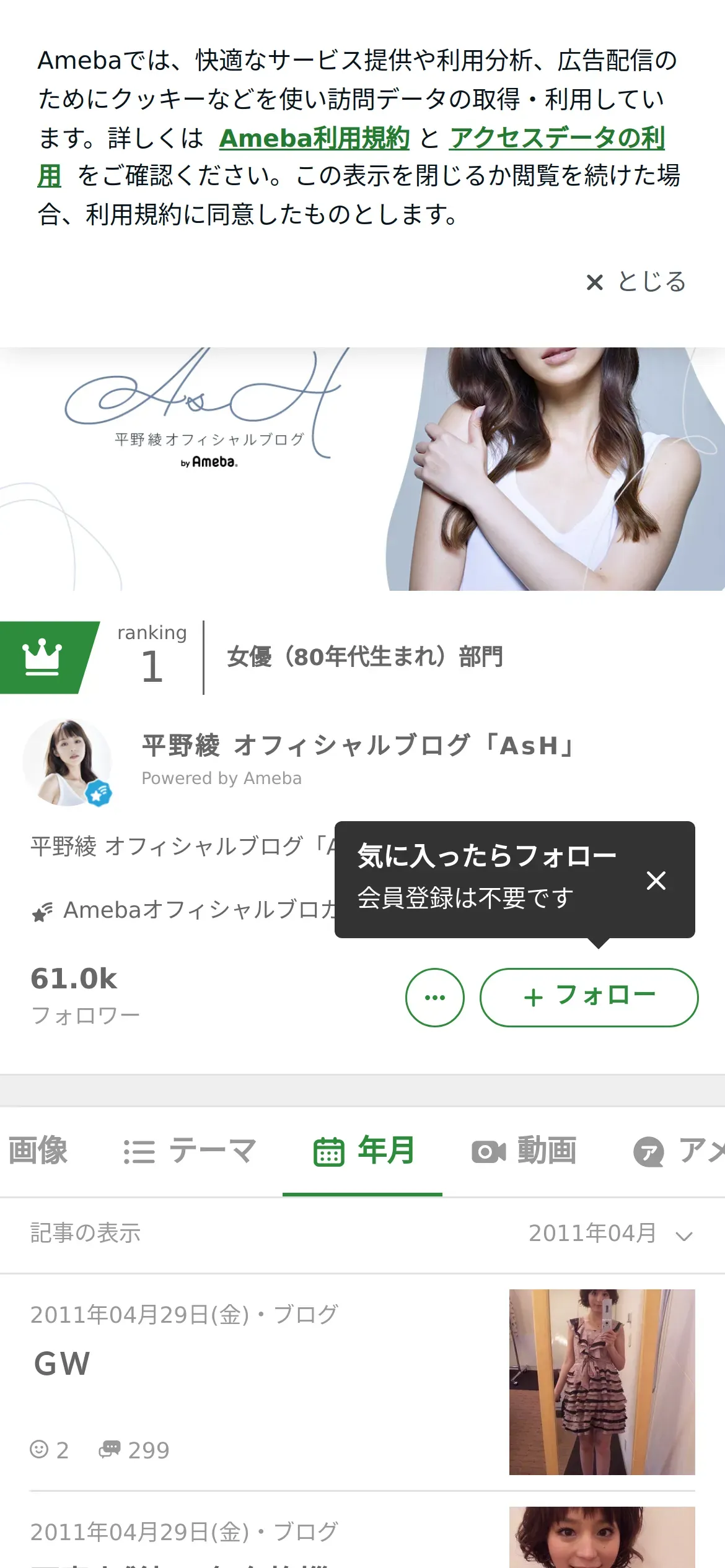Open the Ameba利用規約 link
725x1568 pixels.
click(x=314, y=138)
